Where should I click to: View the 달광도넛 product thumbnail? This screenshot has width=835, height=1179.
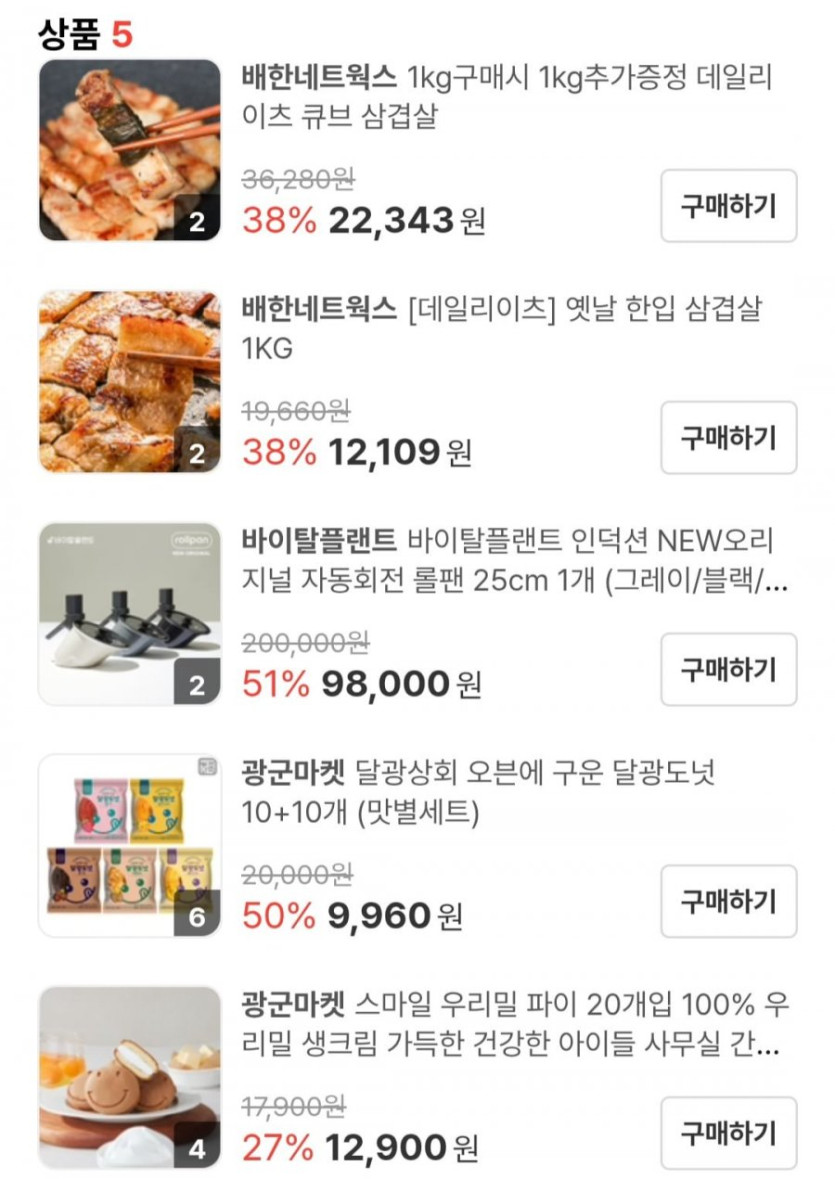point(130,846)
